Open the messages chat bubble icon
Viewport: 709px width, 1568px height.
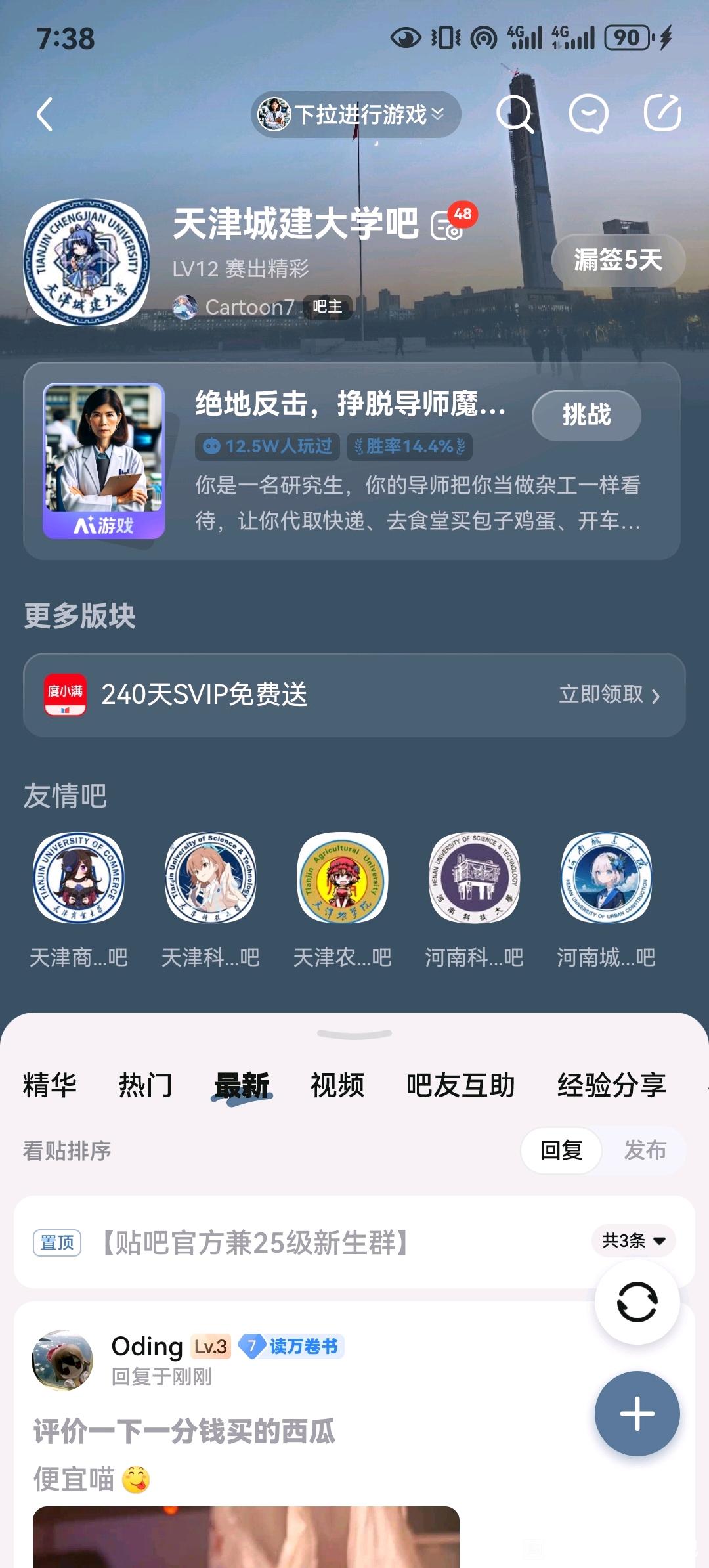pos(588,114)
